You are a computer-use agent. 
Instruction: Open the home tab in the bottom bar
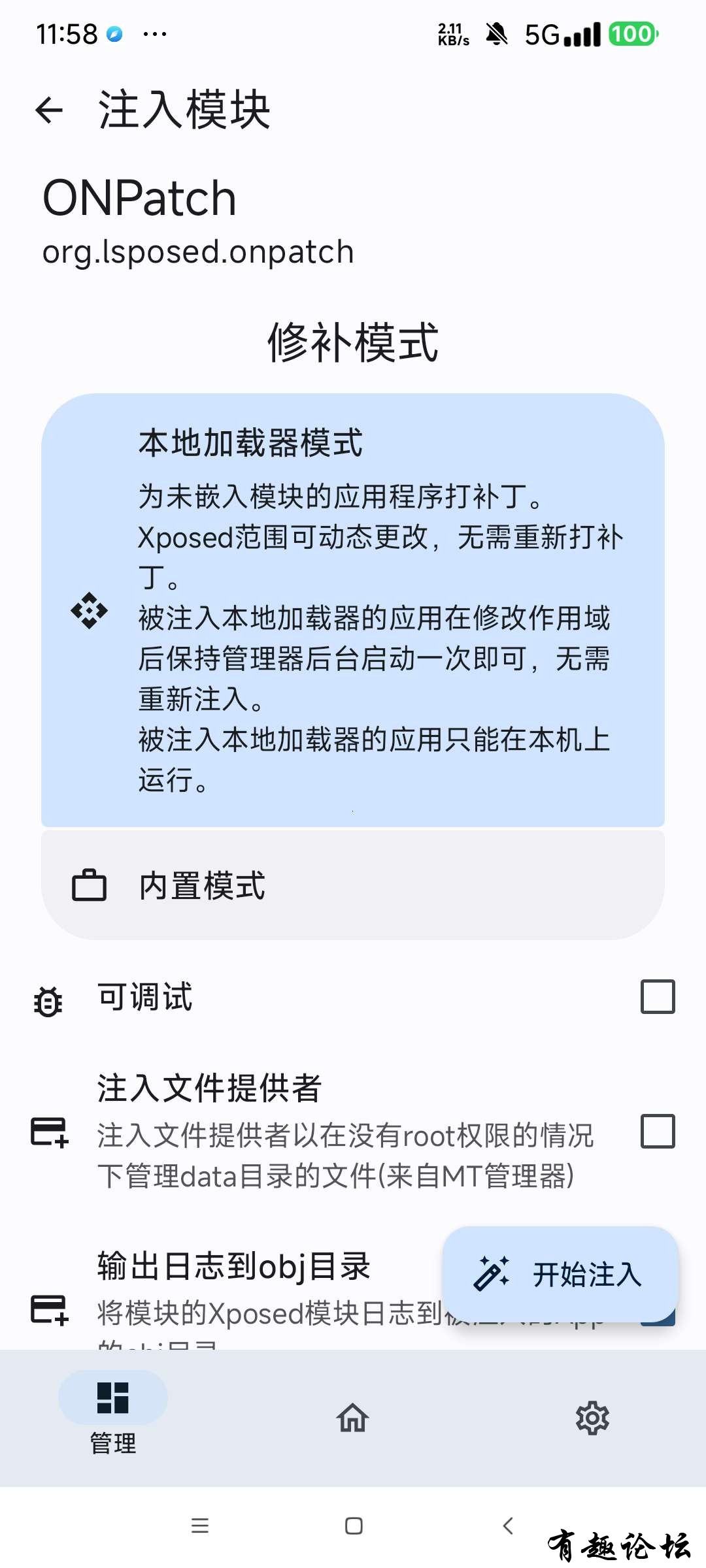[x=353, y=1418]
